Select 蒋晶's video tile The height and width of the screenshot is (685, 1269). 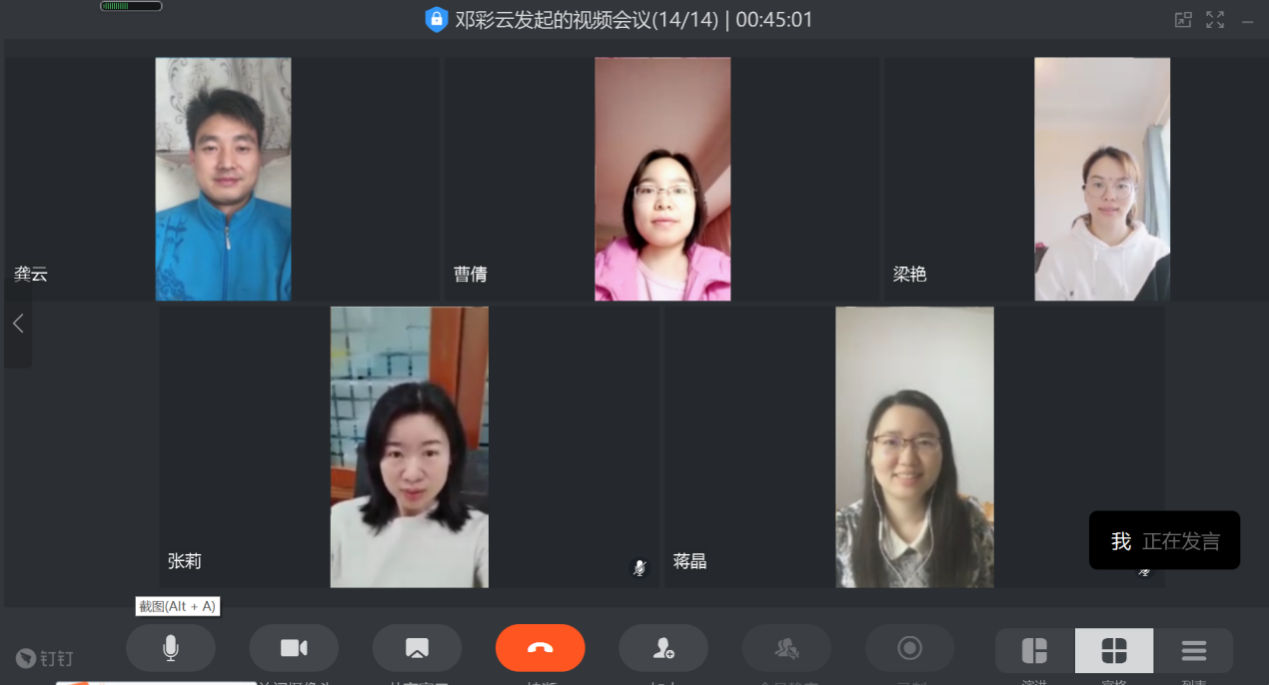[914, 446]
